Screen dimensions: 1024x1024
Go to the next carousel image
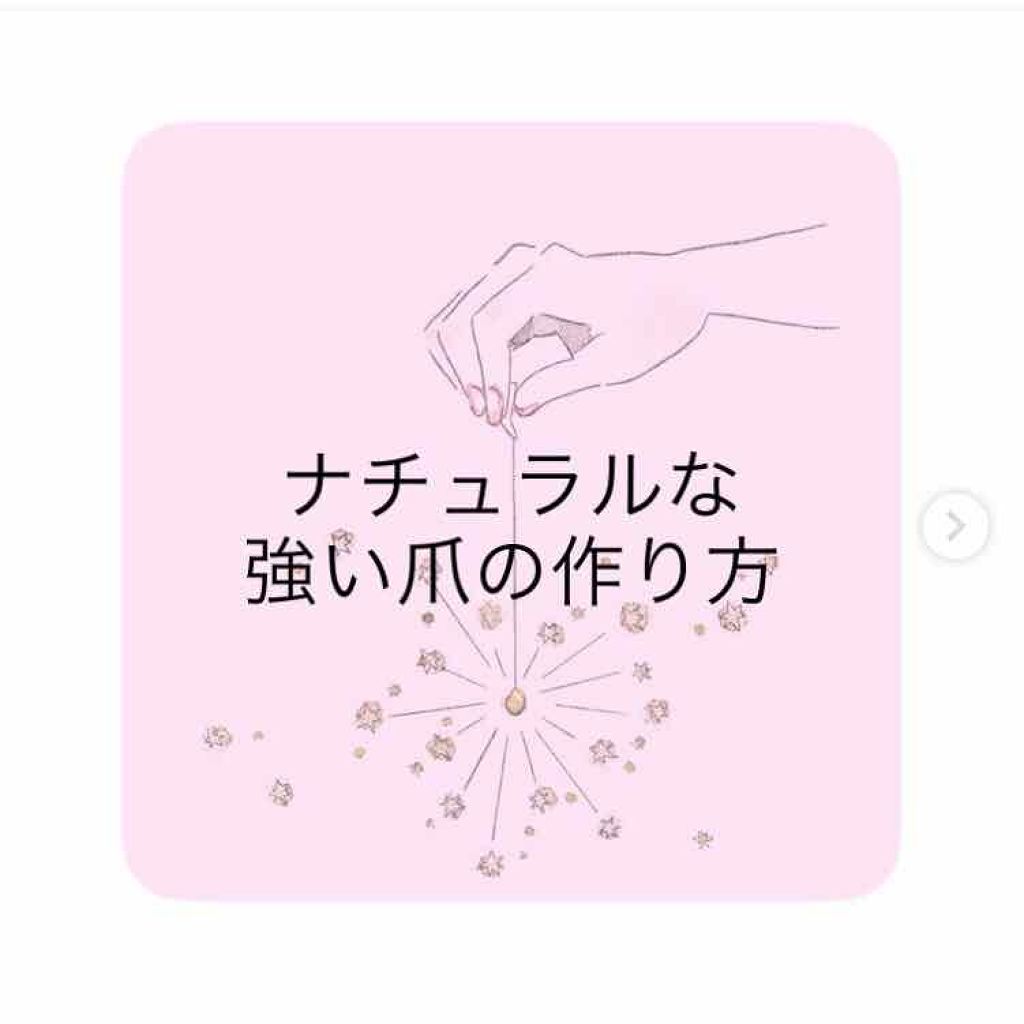point(955,526)
